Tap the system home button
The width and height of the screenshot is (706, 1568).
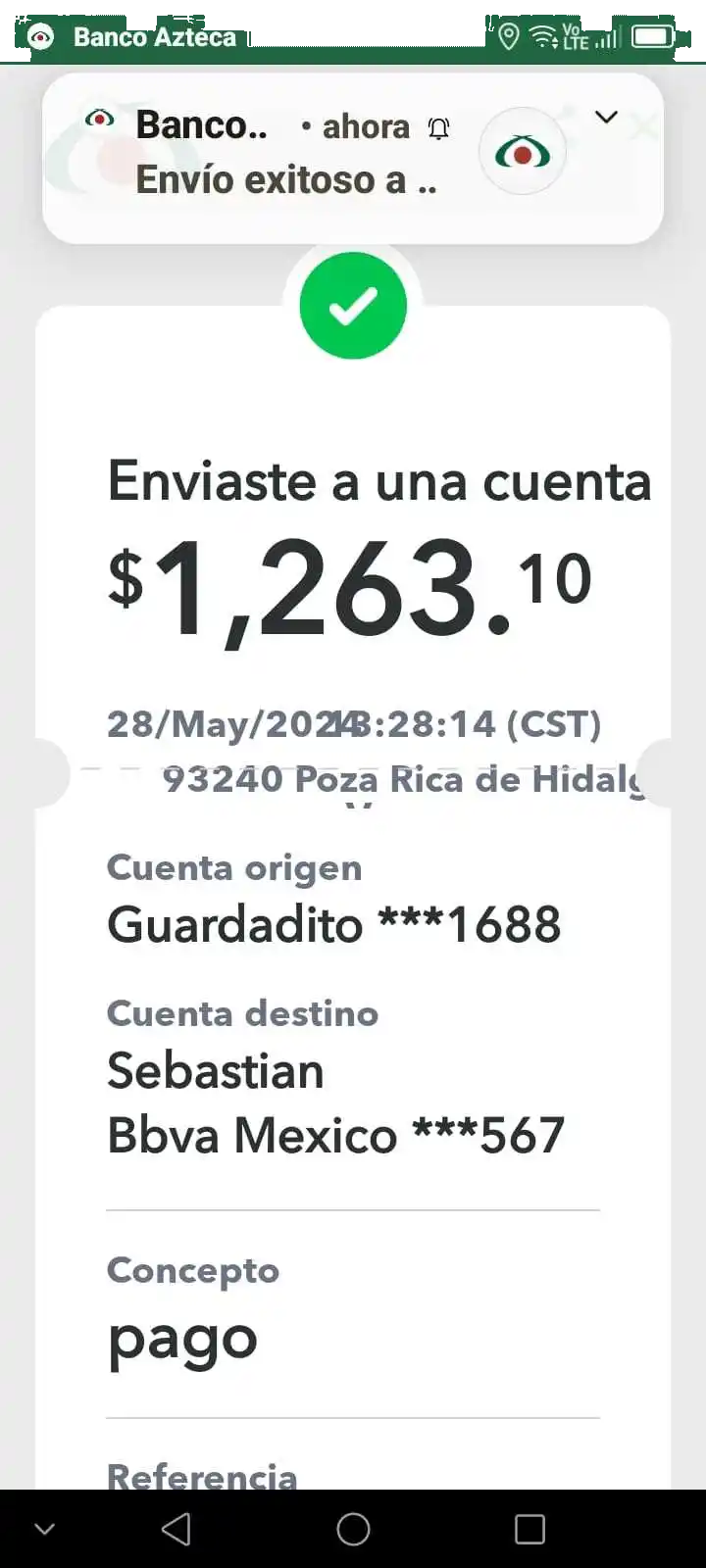(x=353, y=1529)
